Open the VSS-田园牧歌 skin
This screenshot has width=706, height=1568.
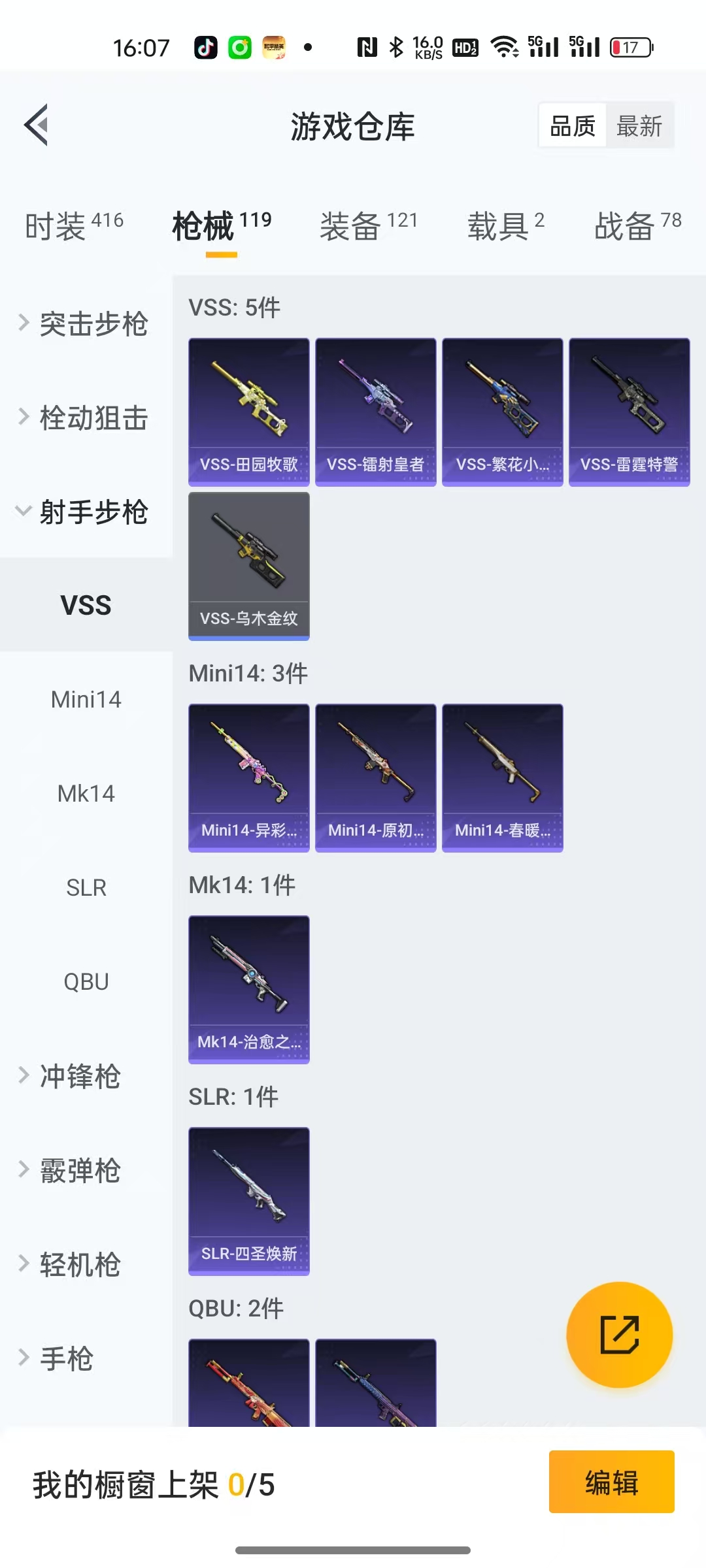click(249, 412)
